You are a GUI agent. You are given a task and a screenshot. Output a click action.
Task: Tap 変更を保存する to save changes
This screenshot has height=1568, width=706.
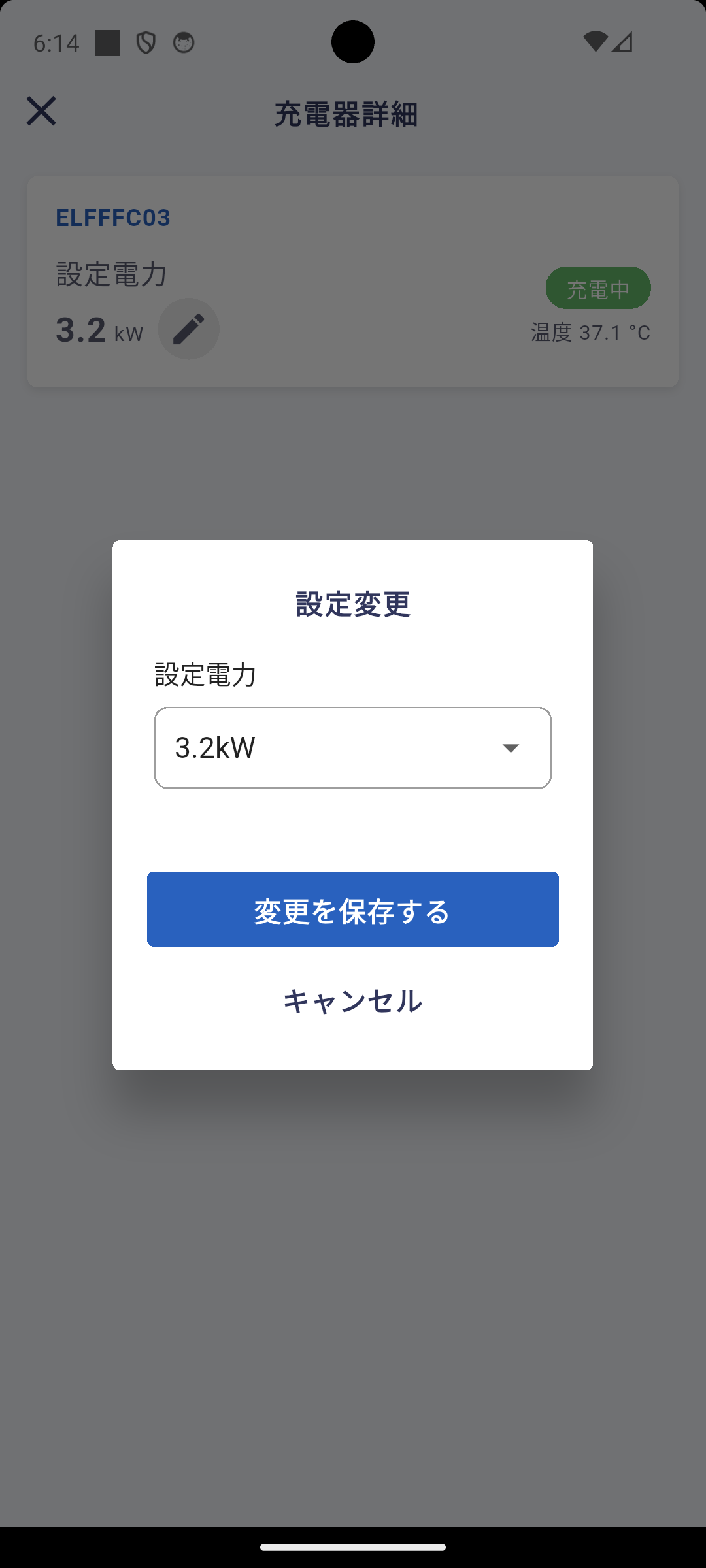coord(352,909)
